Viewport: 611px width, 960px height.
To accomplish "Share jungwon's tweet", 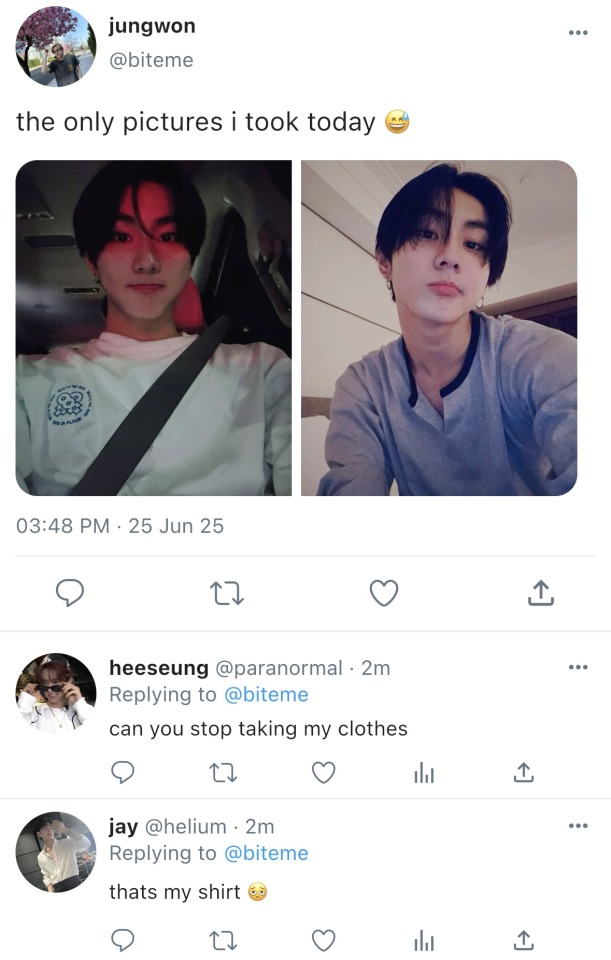I will pyautogui.click(x=540, y=593).
